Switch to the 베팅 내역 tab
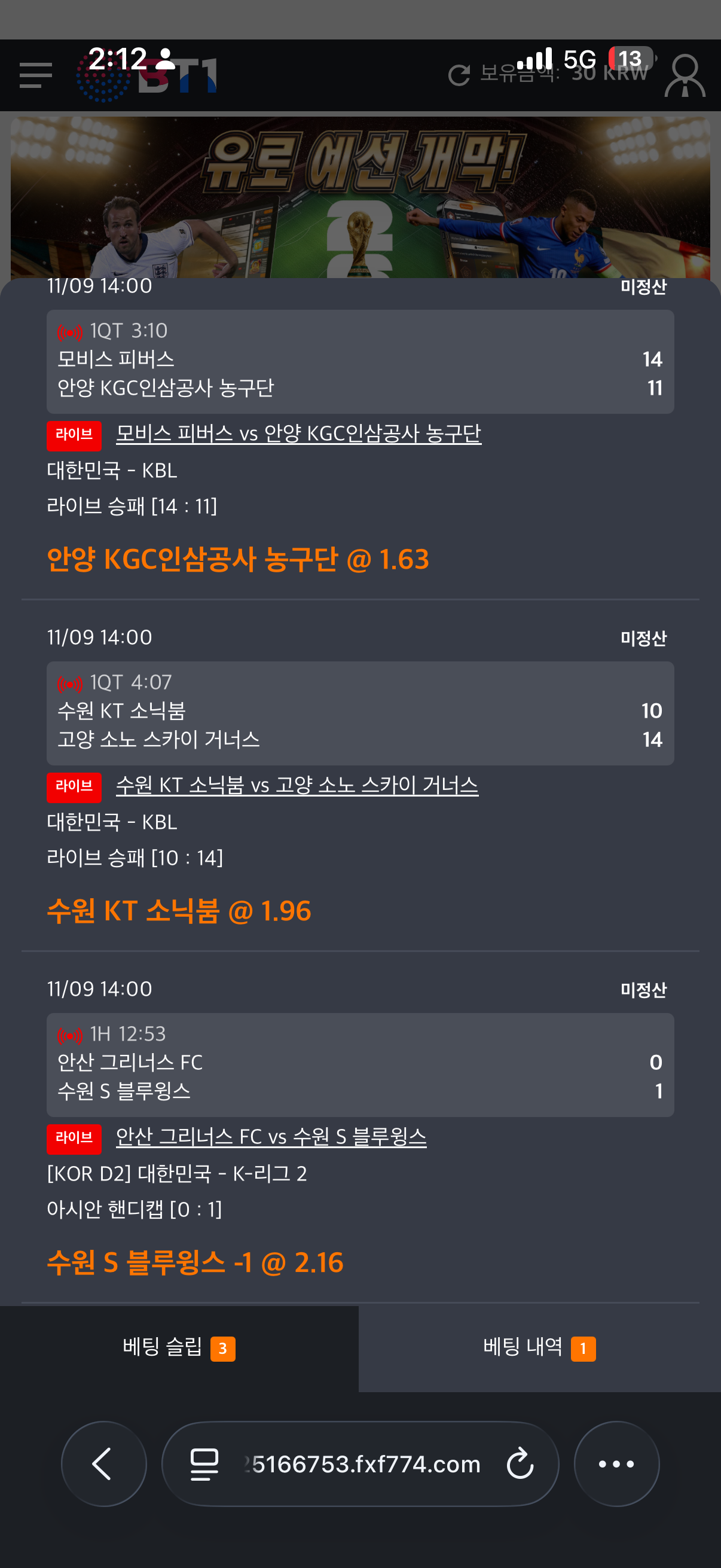 pyautogui.click(x=539, y=1348)
